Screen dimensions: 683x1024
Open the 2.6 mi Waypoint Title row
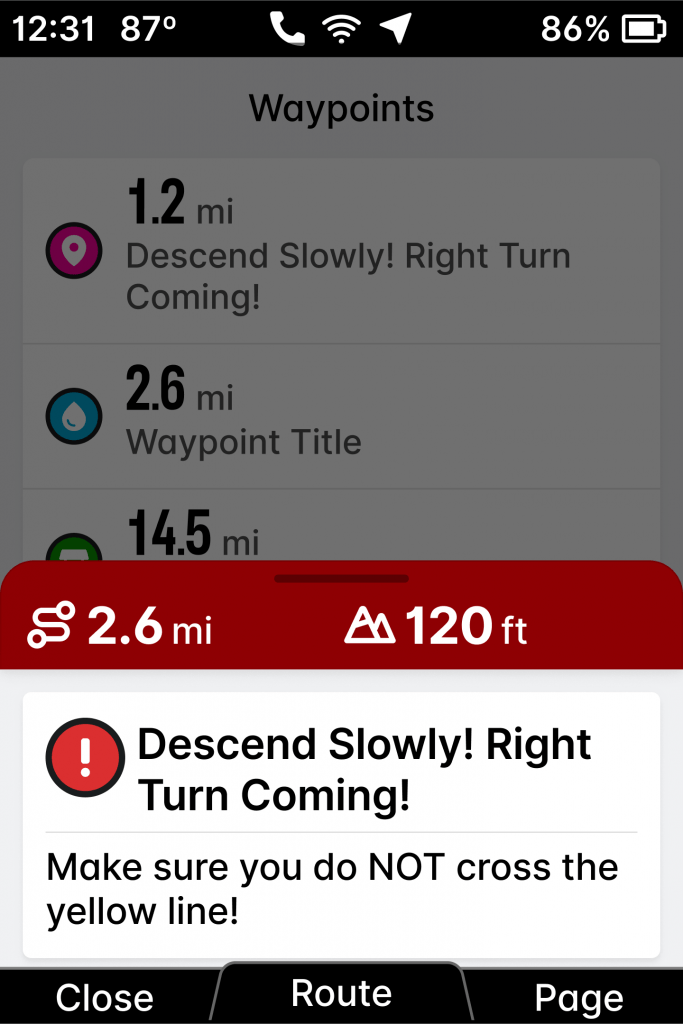(341, 416)
